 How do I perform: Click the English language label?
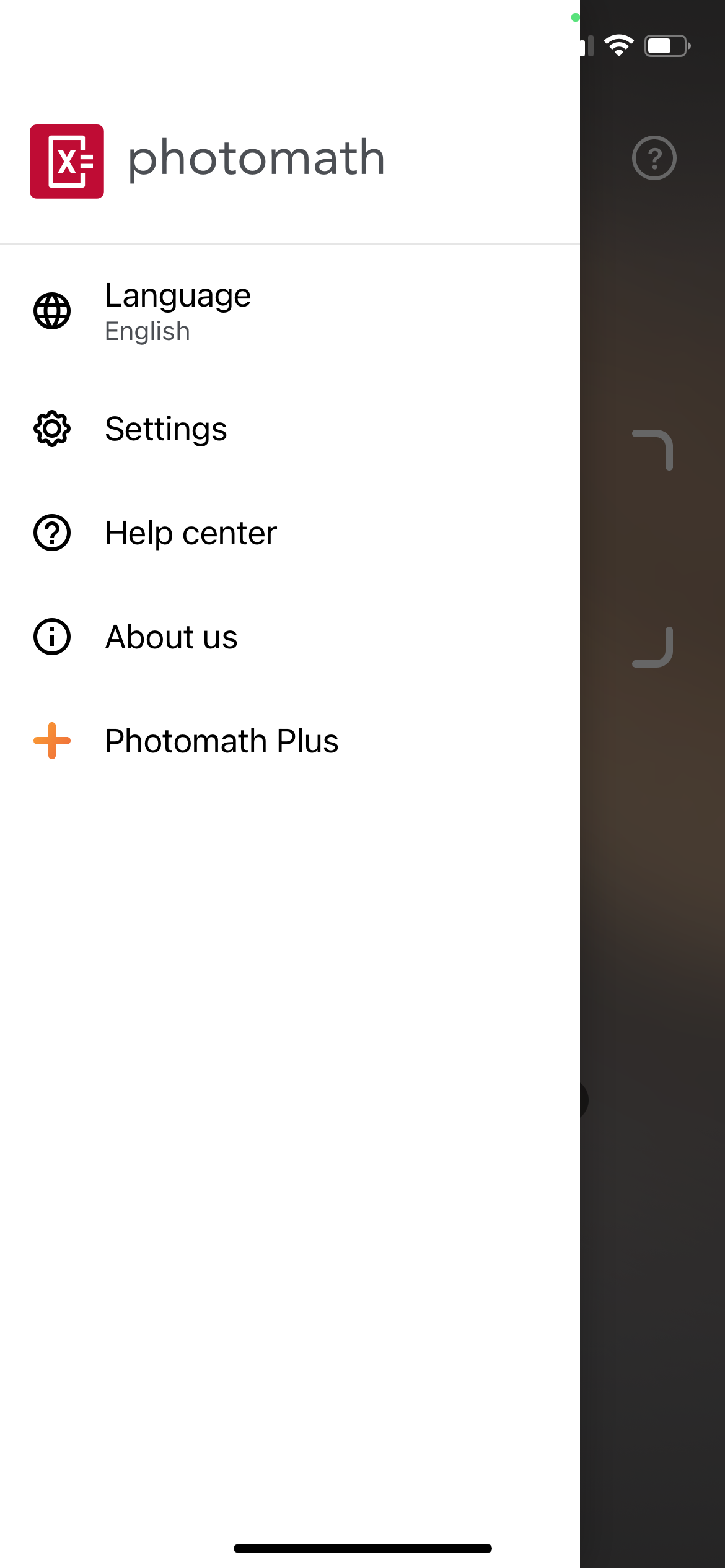147,331
